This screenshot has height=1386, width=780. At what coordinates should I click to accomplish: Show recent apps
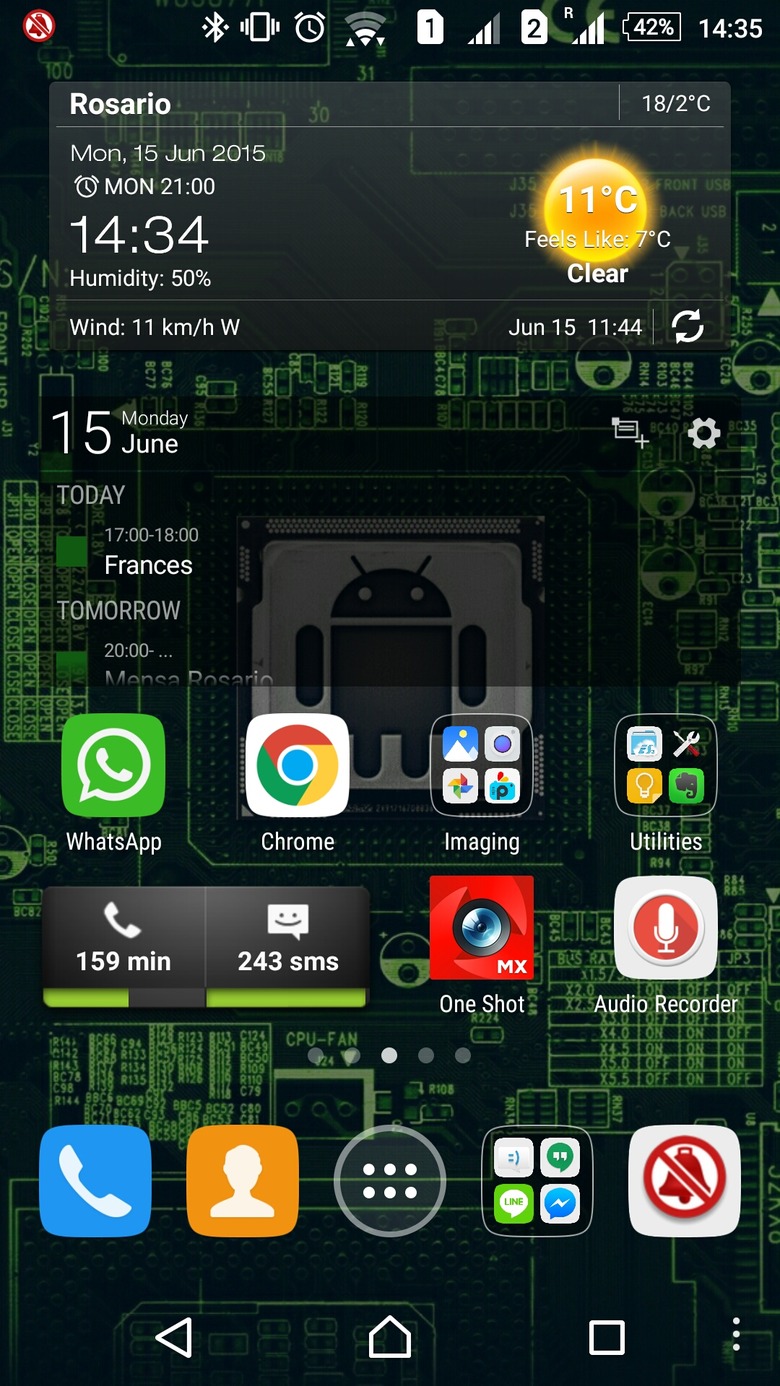[606, 1336]
